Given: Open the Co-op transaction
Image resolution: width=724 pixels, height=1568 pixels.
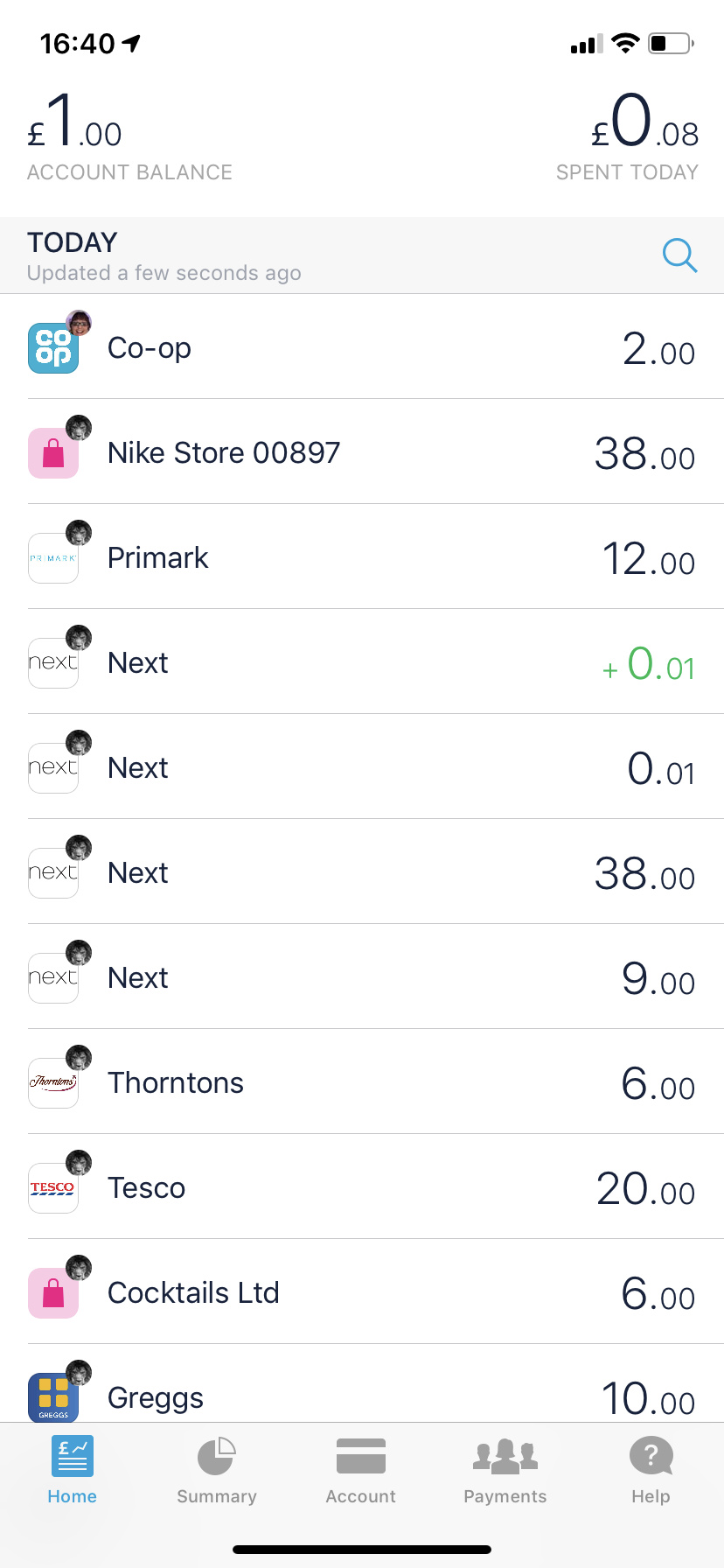Looking at the screenshot, I should [x=362, y=346].
